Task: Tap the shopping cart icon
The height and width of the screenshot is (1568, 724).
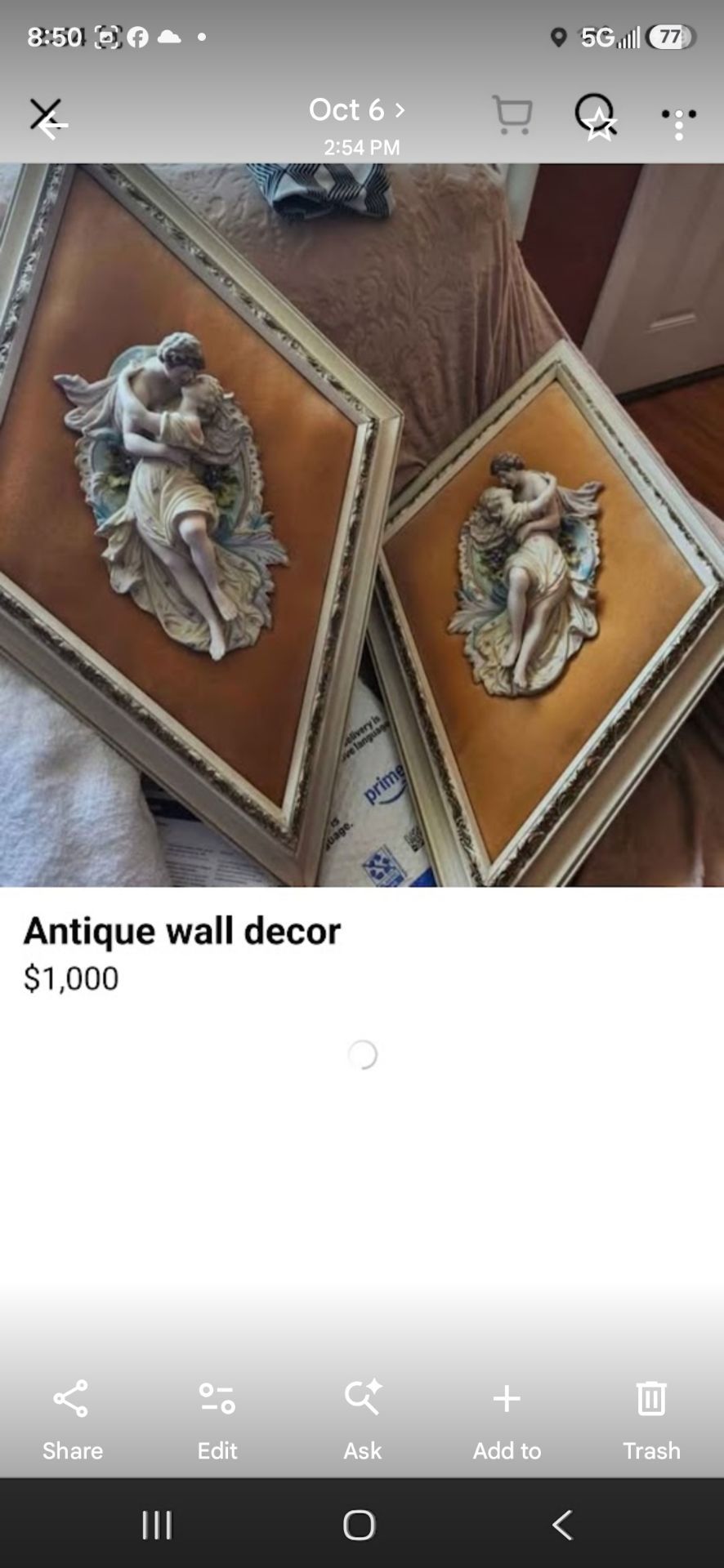Action: click(x=513, y=115)
